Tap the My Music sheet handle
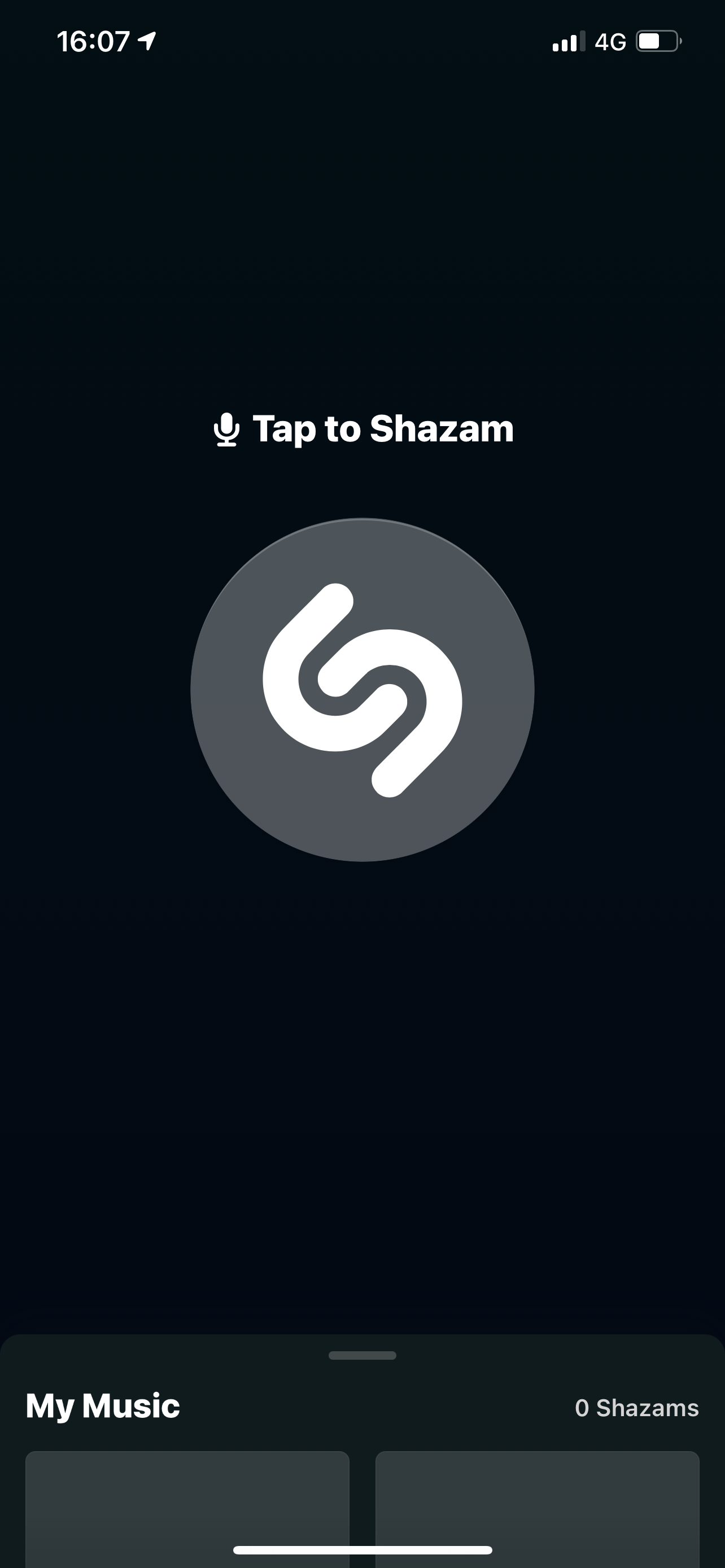725x1568 pixels. click(x=362, y=1356)
